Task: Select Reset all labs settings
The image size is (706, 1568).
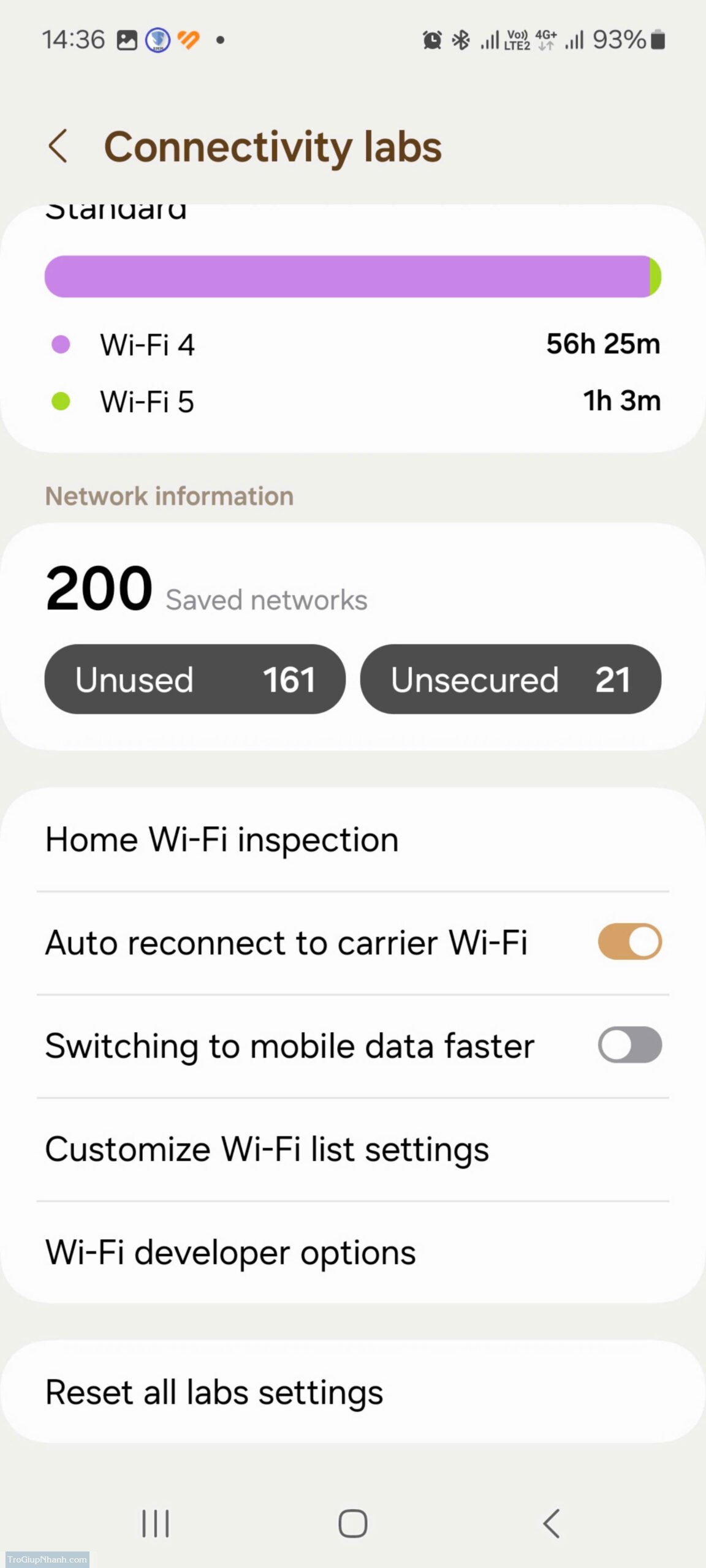Action: pyautogui.click(x=352, y=1392)
